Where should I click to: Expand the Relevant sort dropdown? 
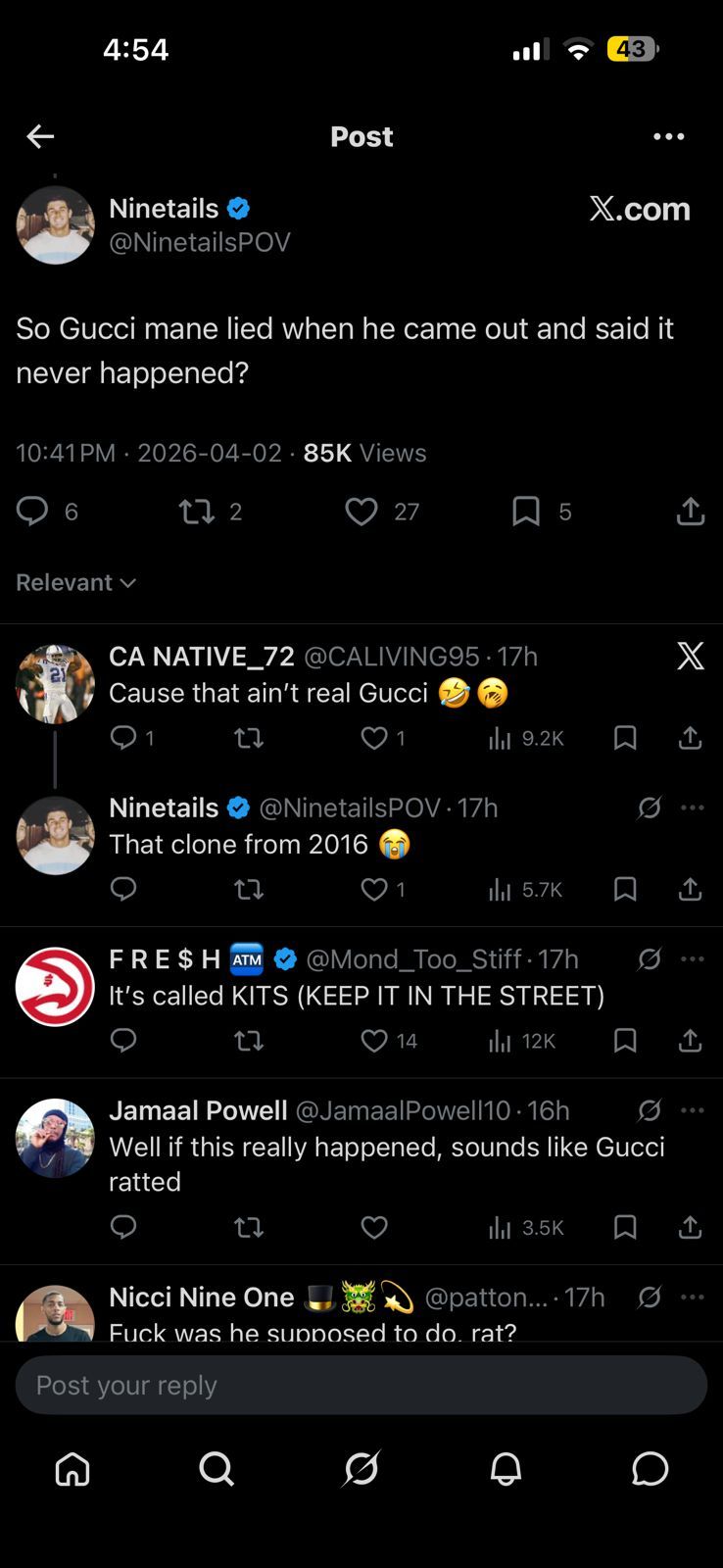(x=76, y=582)
